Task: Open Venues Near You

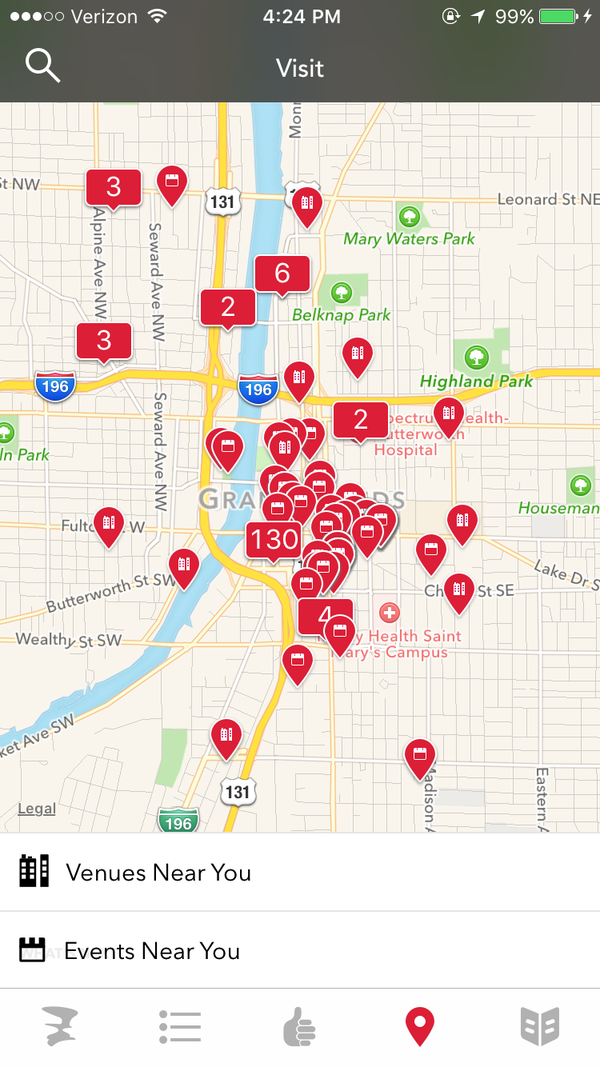Action: 300,872
